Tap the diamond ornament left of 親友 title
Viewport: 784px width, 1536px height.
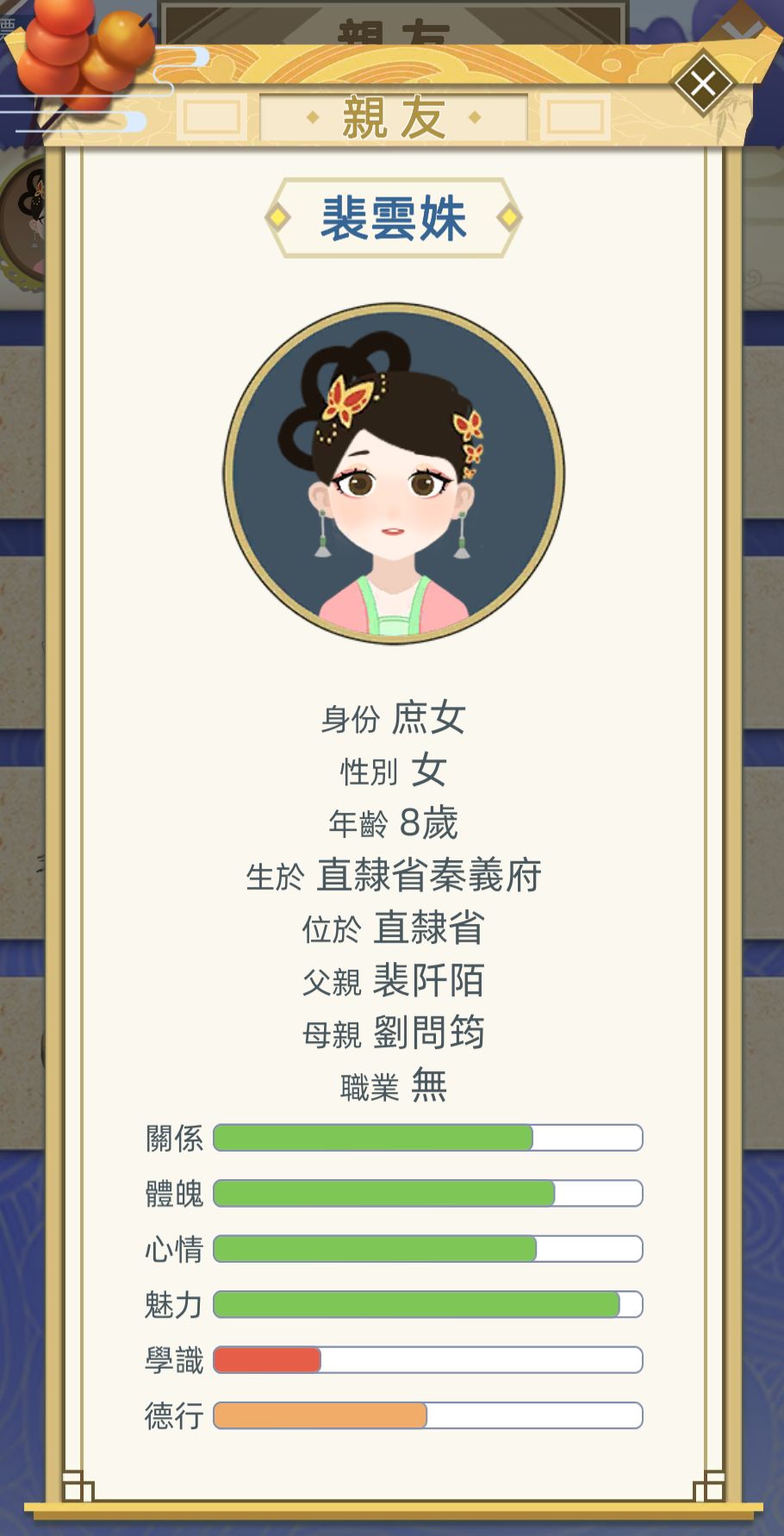point(314,118)
